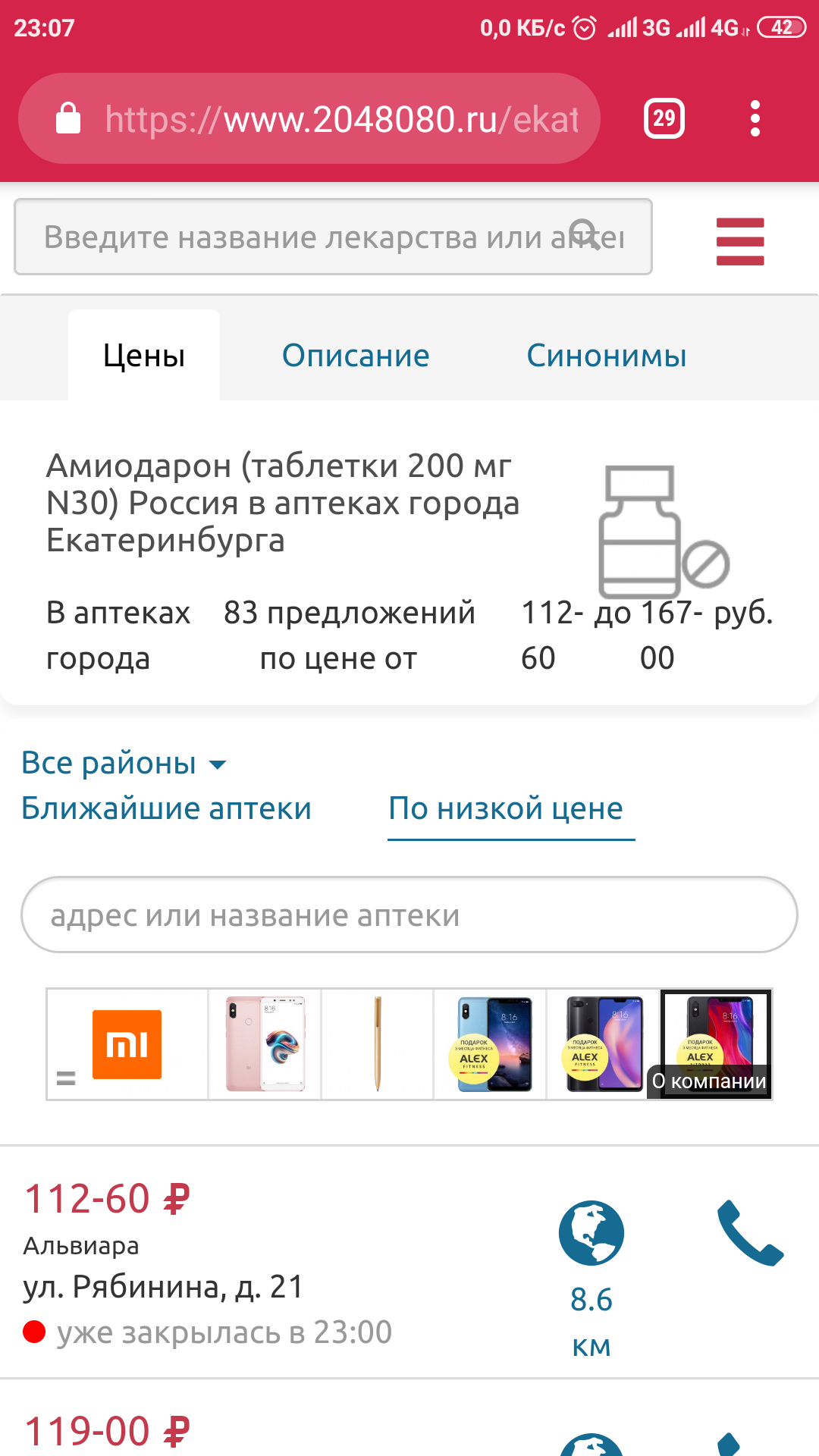Show Альвиара pharmacy on the map
Screen dimensions: 819x1456
591,1234
